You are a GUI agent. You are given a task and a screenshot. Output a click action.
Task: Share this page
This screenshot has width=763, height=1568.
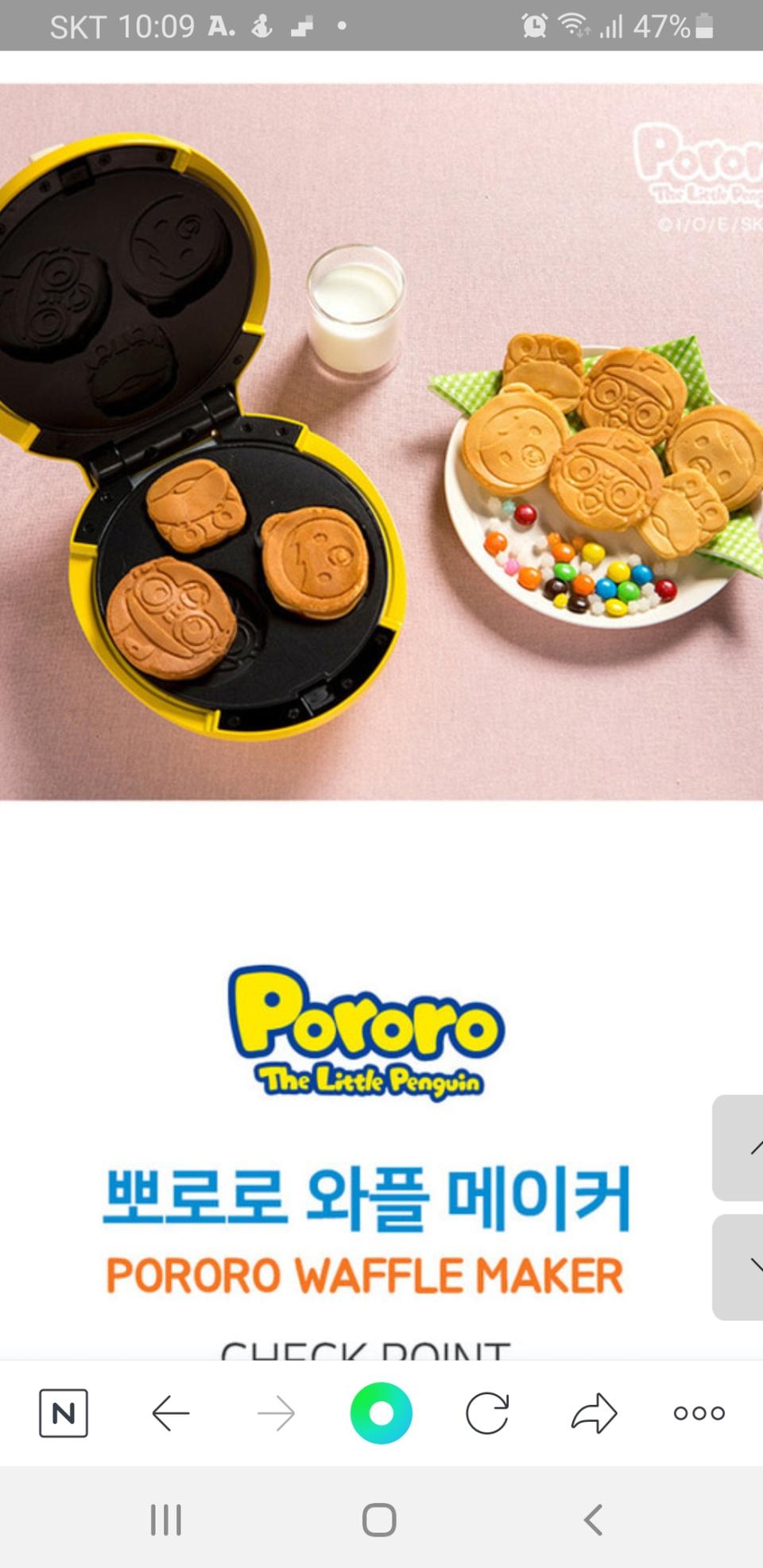click(594, 1413)
